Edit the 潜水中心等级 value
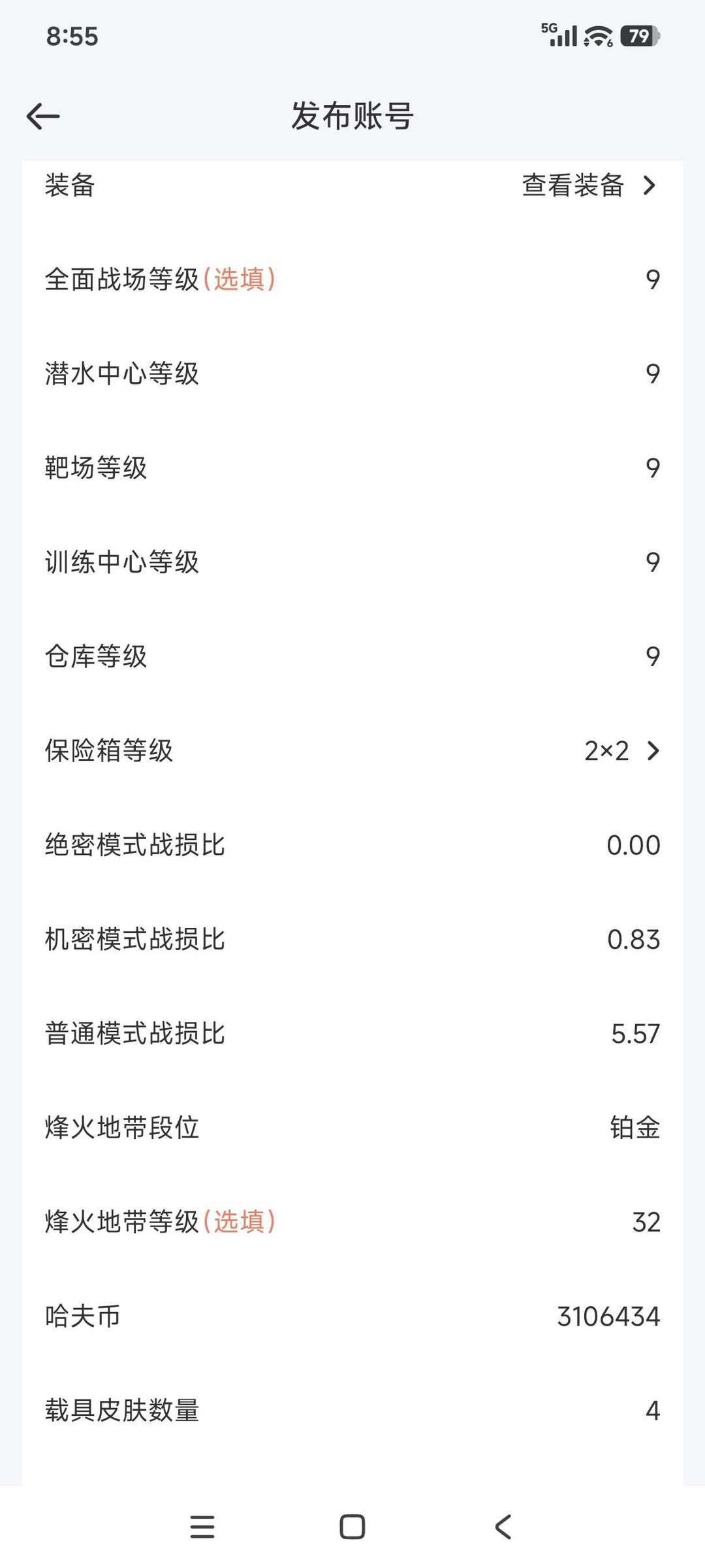705x1568 pixels. pyautogui.click(x=651, y=374)
